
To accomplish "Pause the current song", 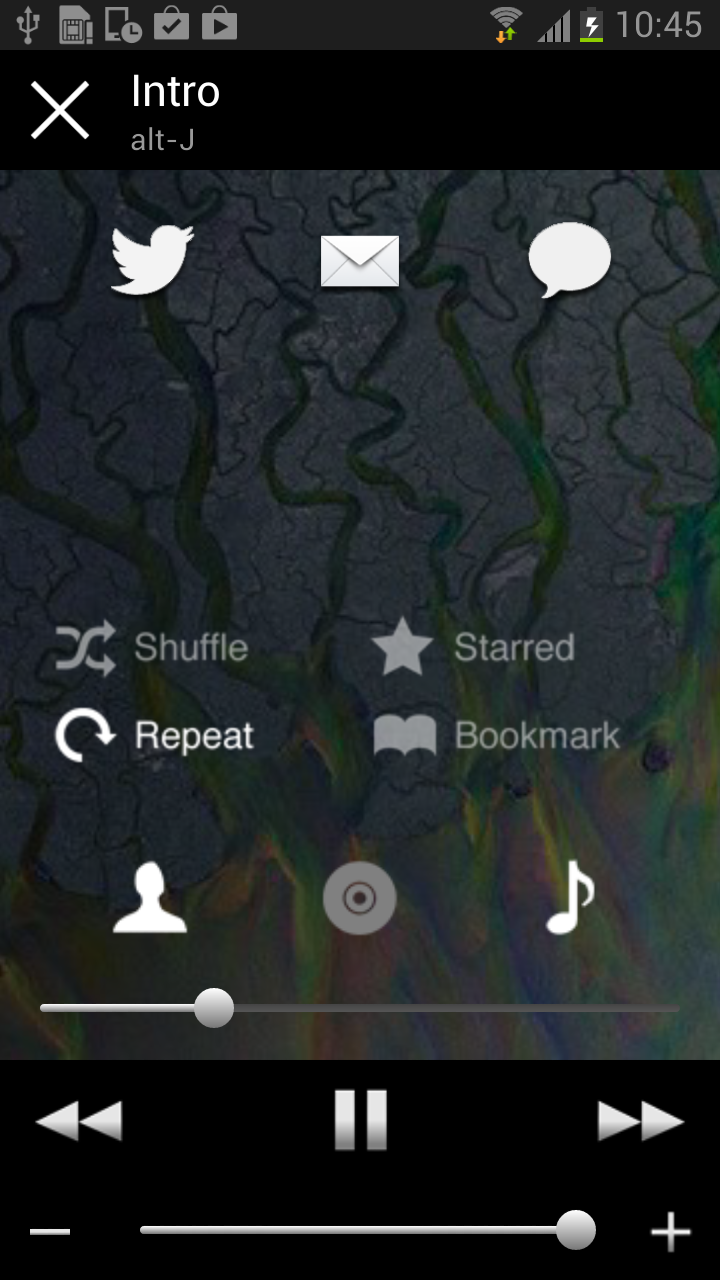I will (360, 1121).
